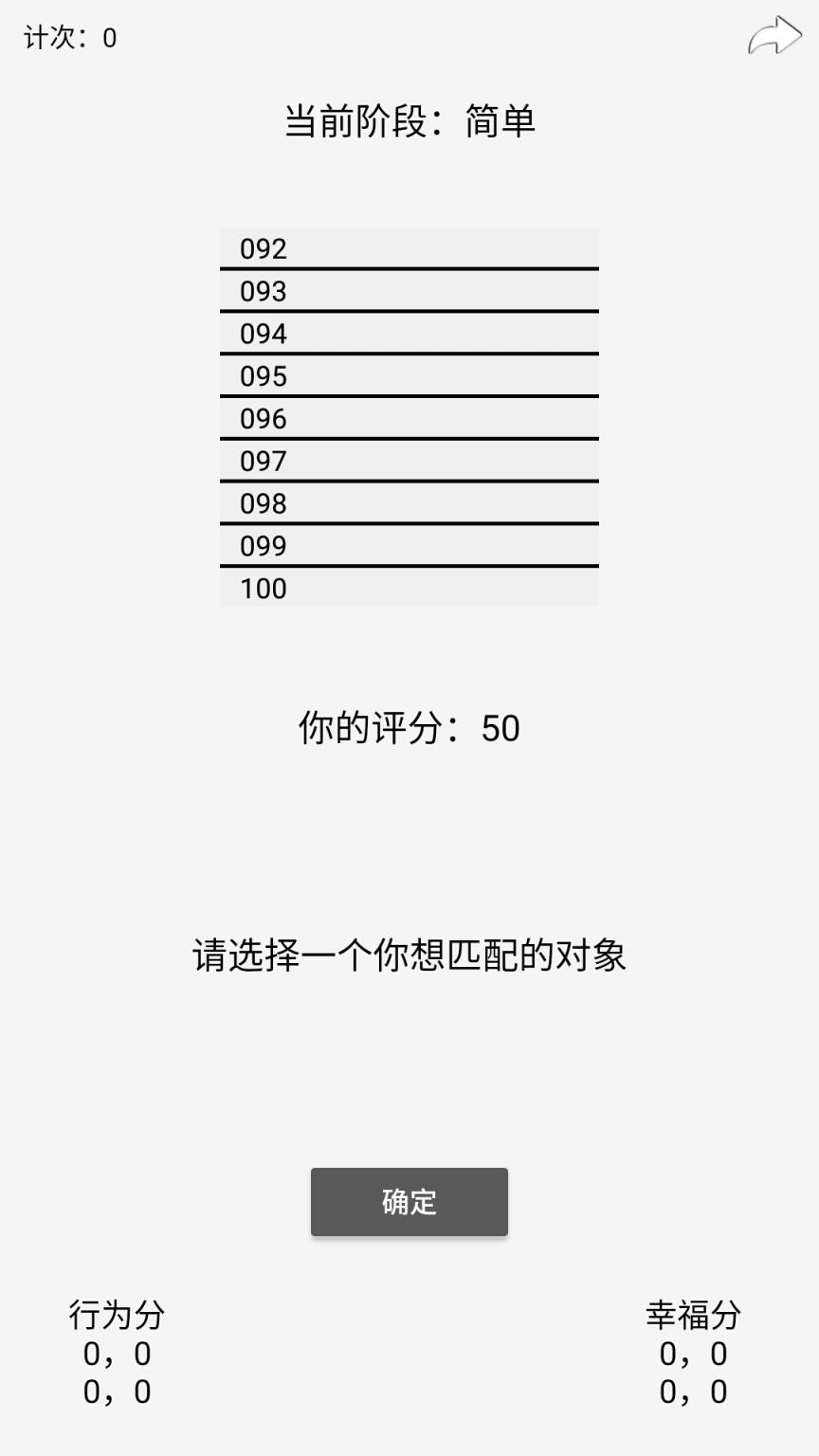Tap the 你的评分：50 rating text
The width and height of the screenshot is (819, 1456).
pyautogui.click(x=409, y=726)
